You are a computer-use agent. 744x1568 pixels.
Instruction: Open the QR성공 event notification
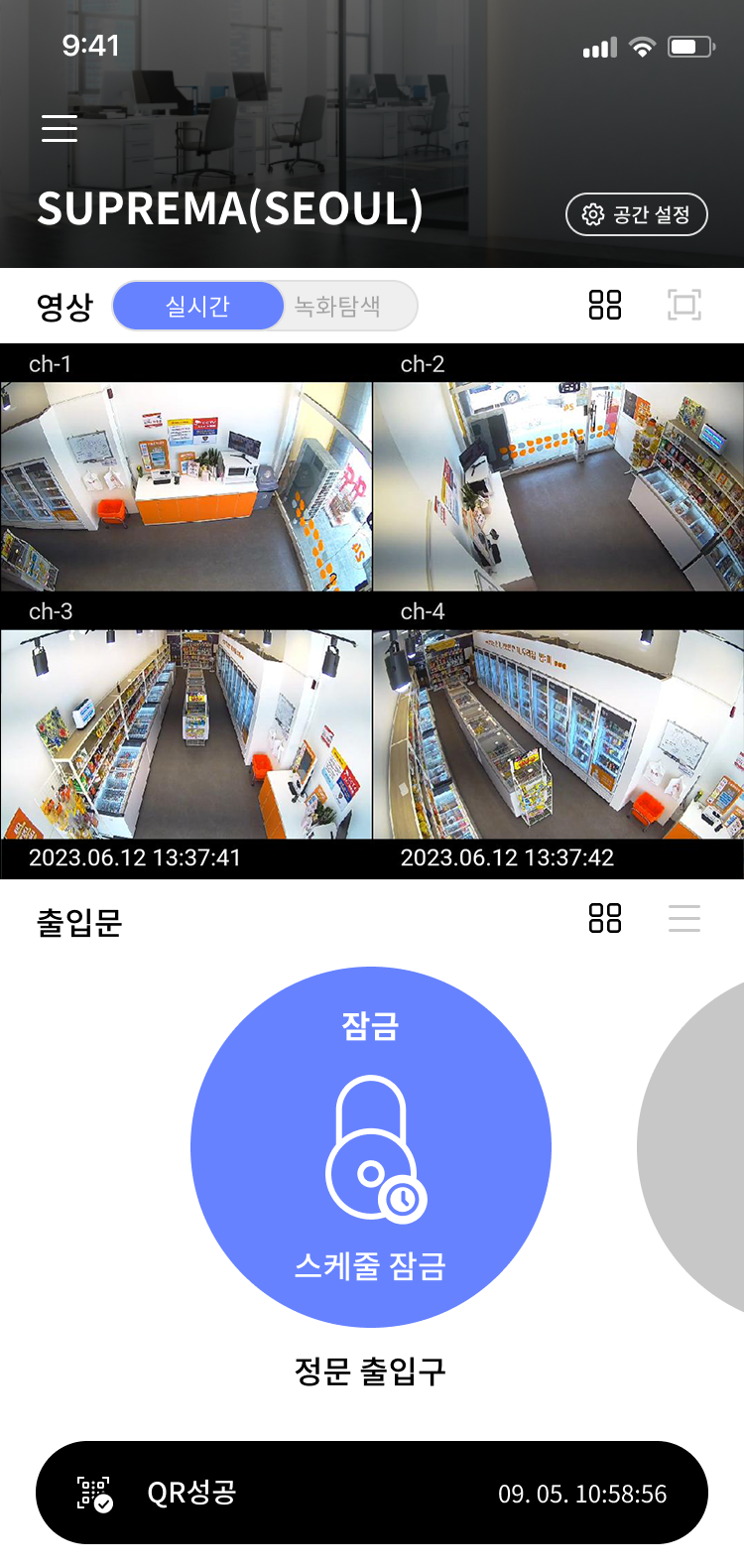(371, 1493)
